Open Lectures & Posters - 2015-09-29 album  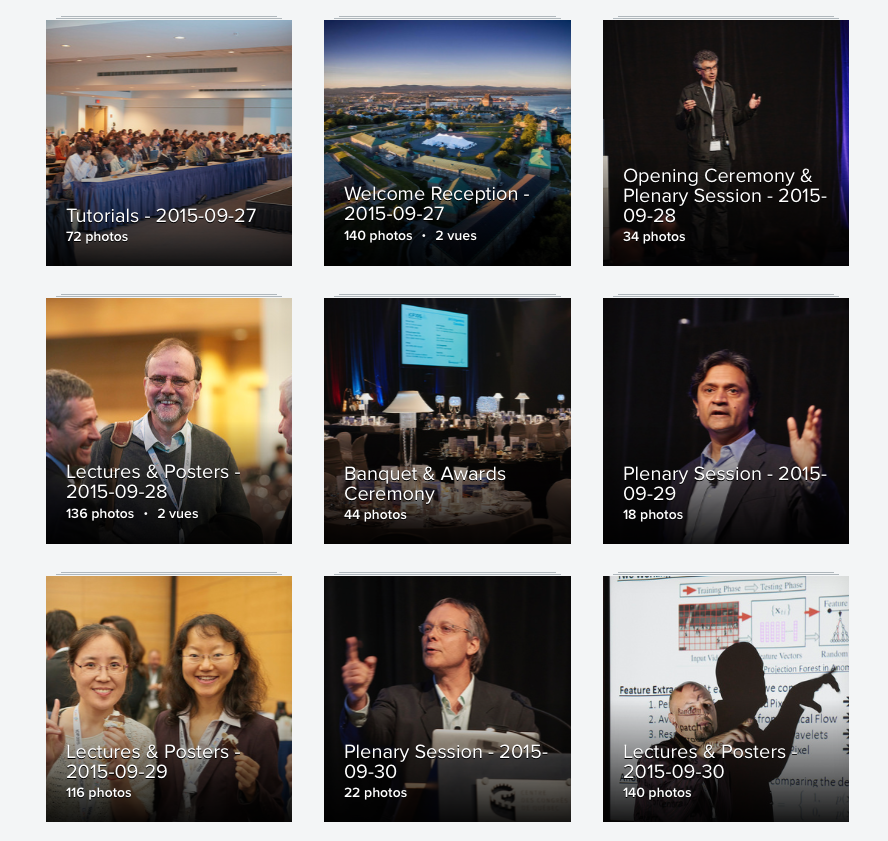169,699
